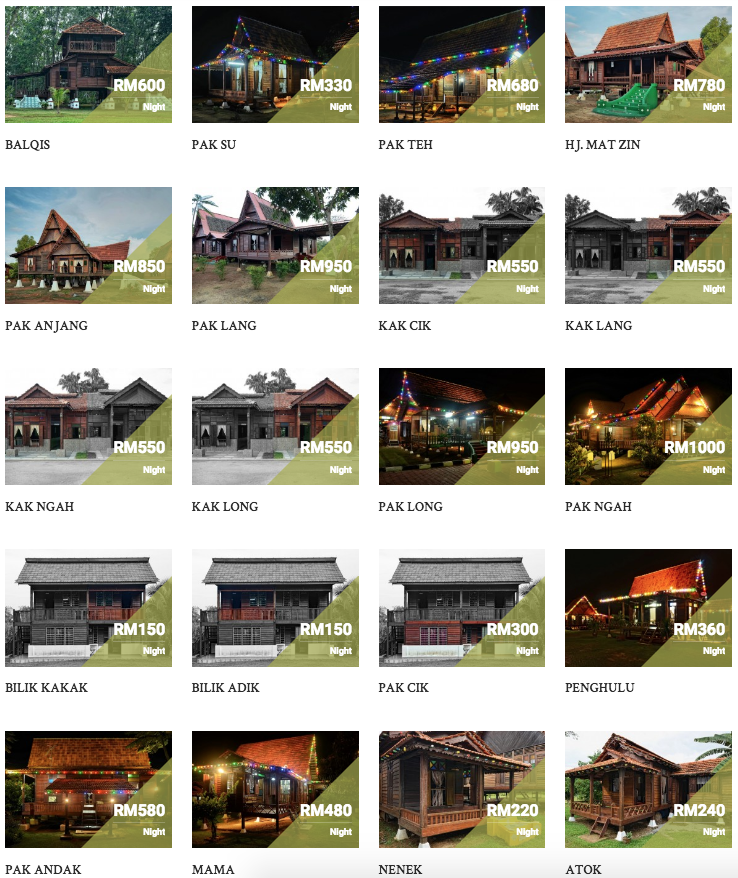
Task: Select the Nenek house tile
Action: [462, 789]
